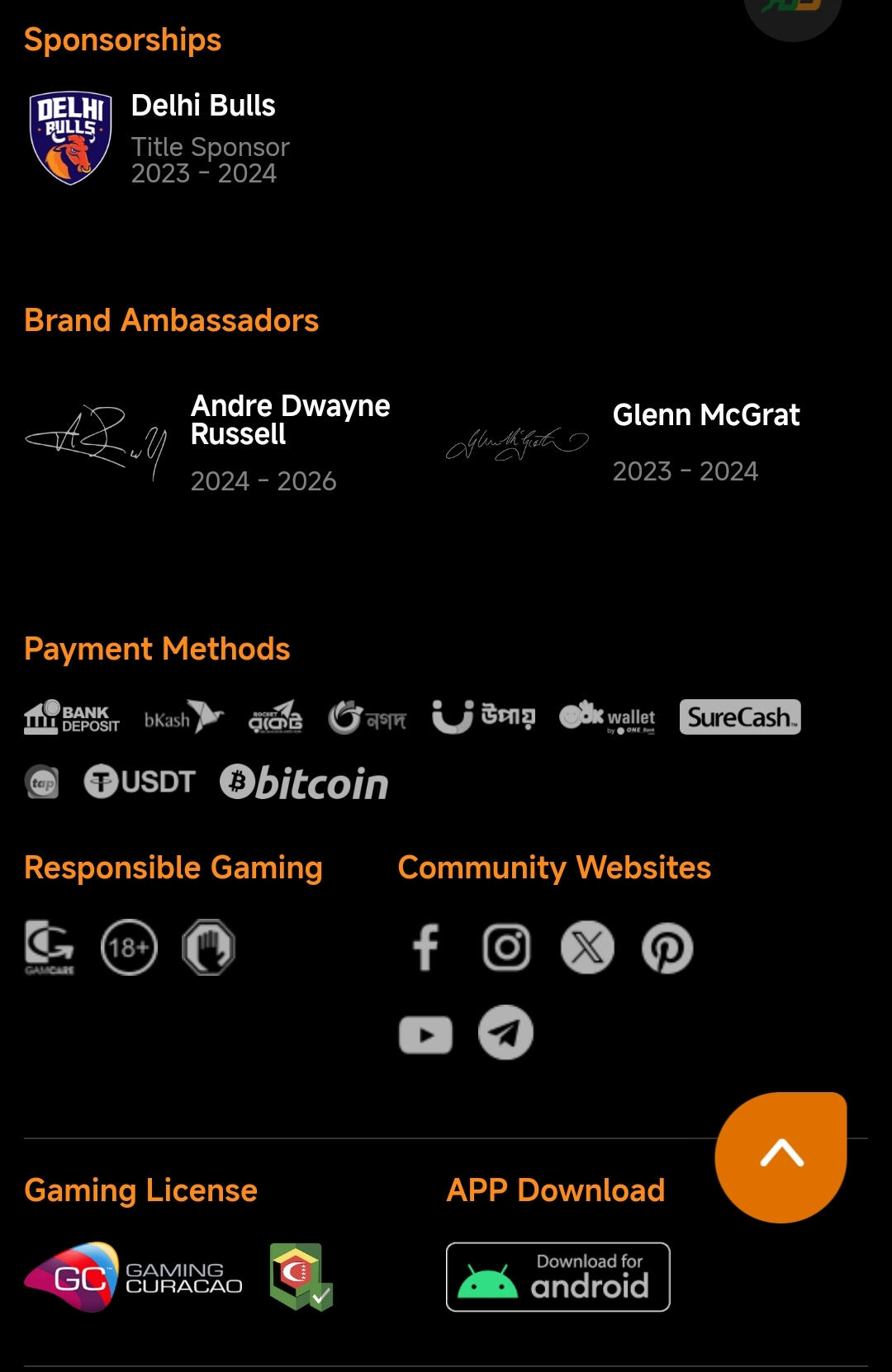Open the Instagram community page
Image resolution: width=892 pixels, height=1372 pixels.
[x=506, y=947]
